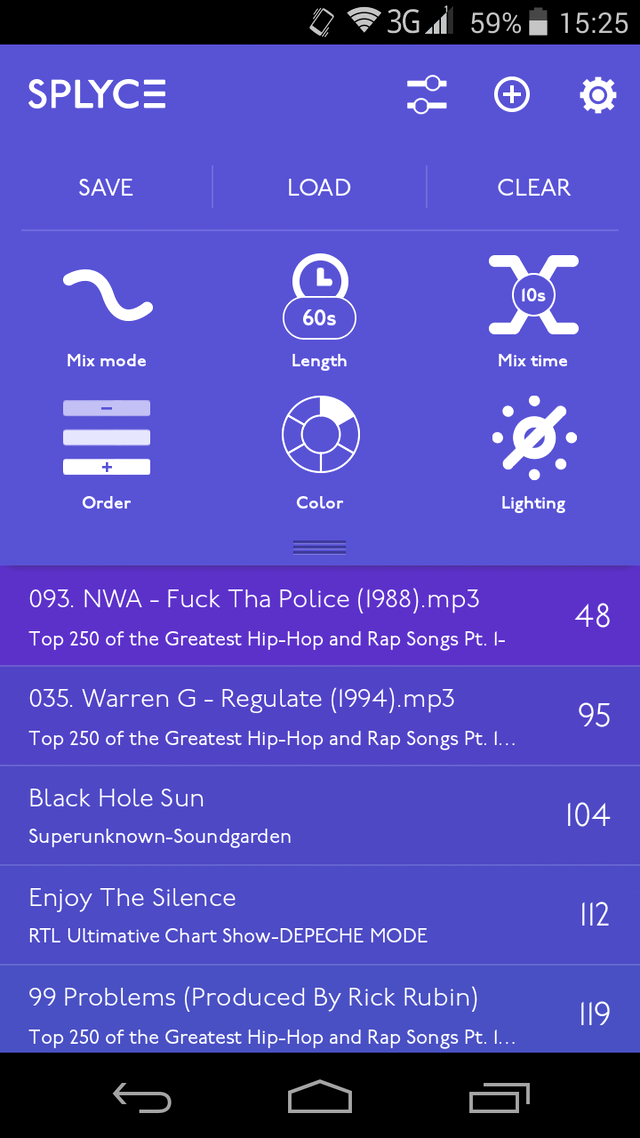Go back with system back button
Viewport: 640px width, 1138px height.
[x=142, y=1098]
